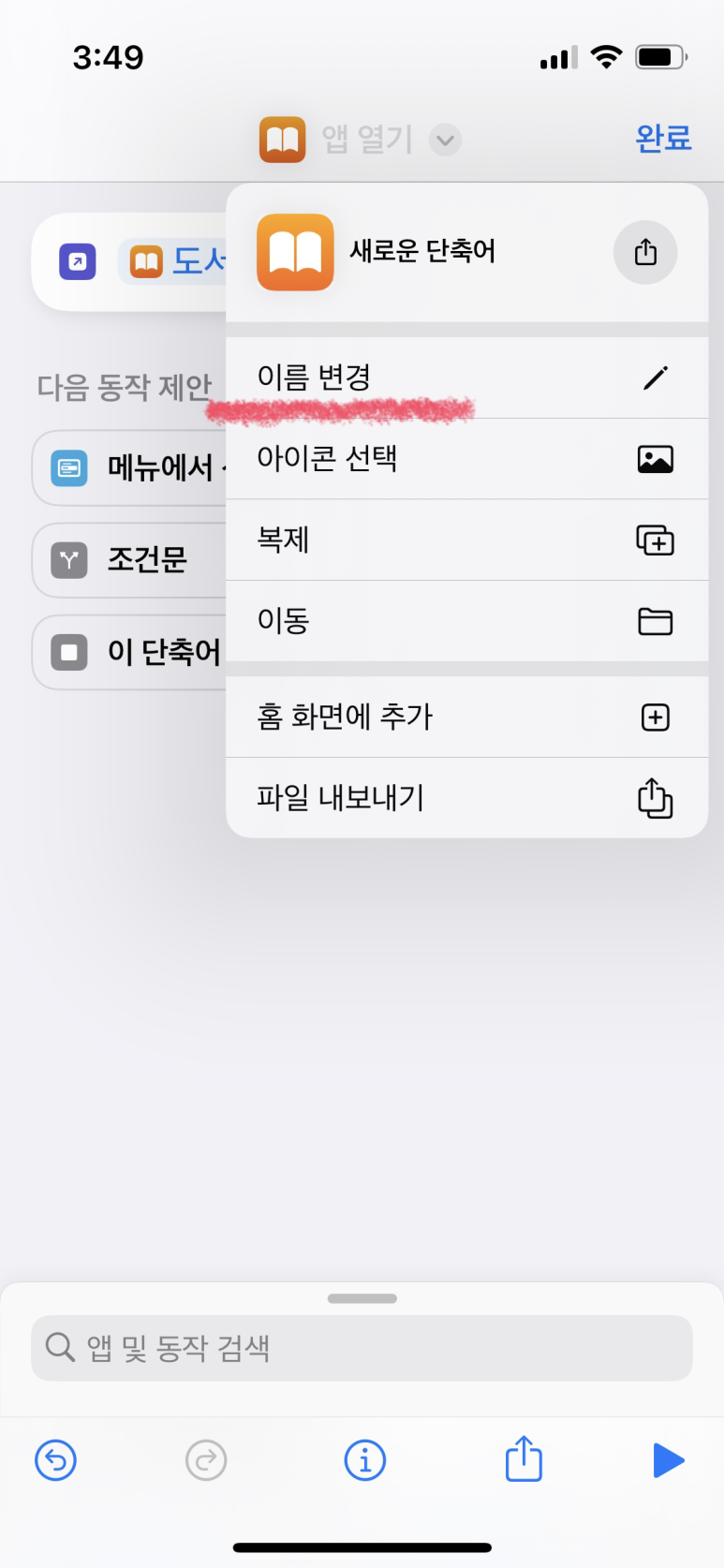Add the 이 단축어 suggested action
Screen dimensions: 724x1568
(x=131, y=652)
